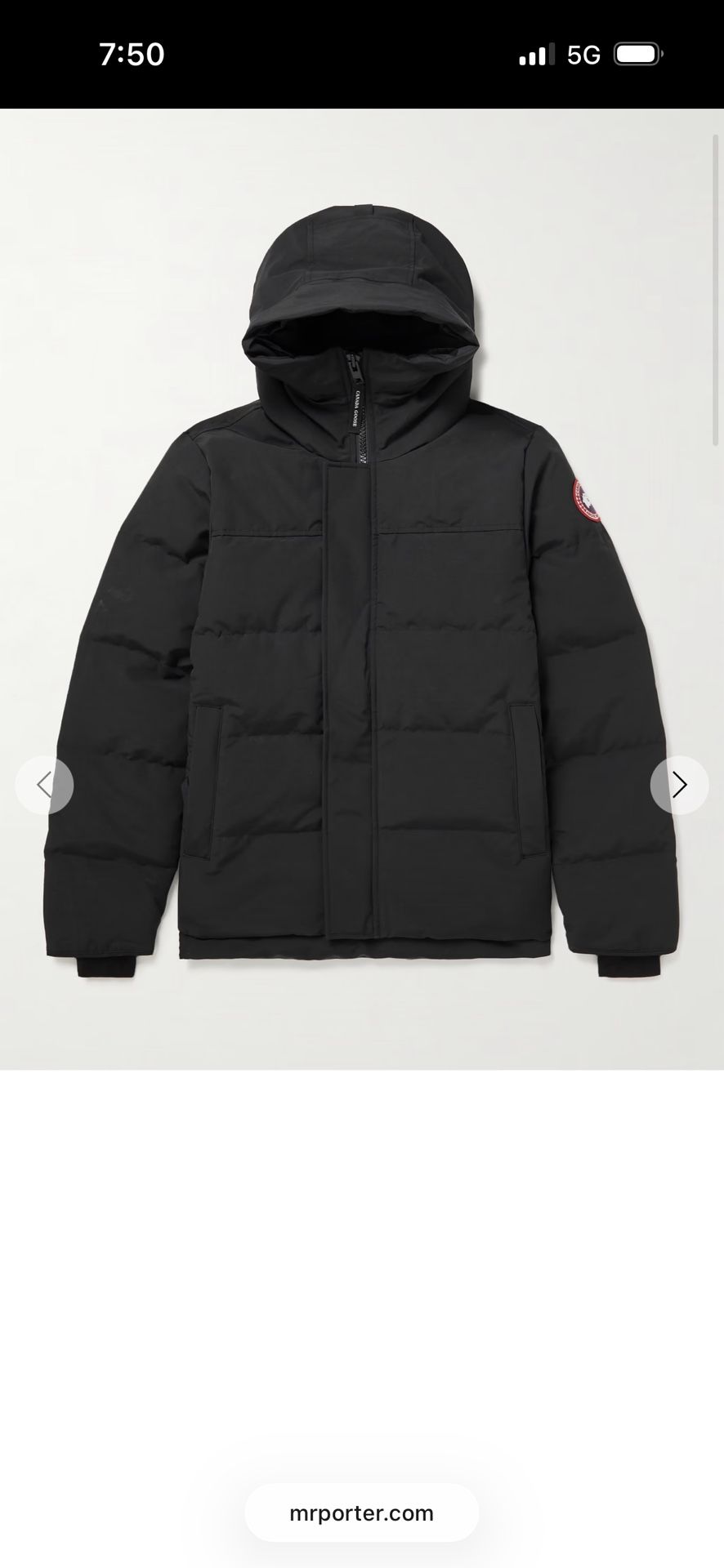Reveal the next image with the right chevron
The image size is (724, 1568).
tap(679, 785)
